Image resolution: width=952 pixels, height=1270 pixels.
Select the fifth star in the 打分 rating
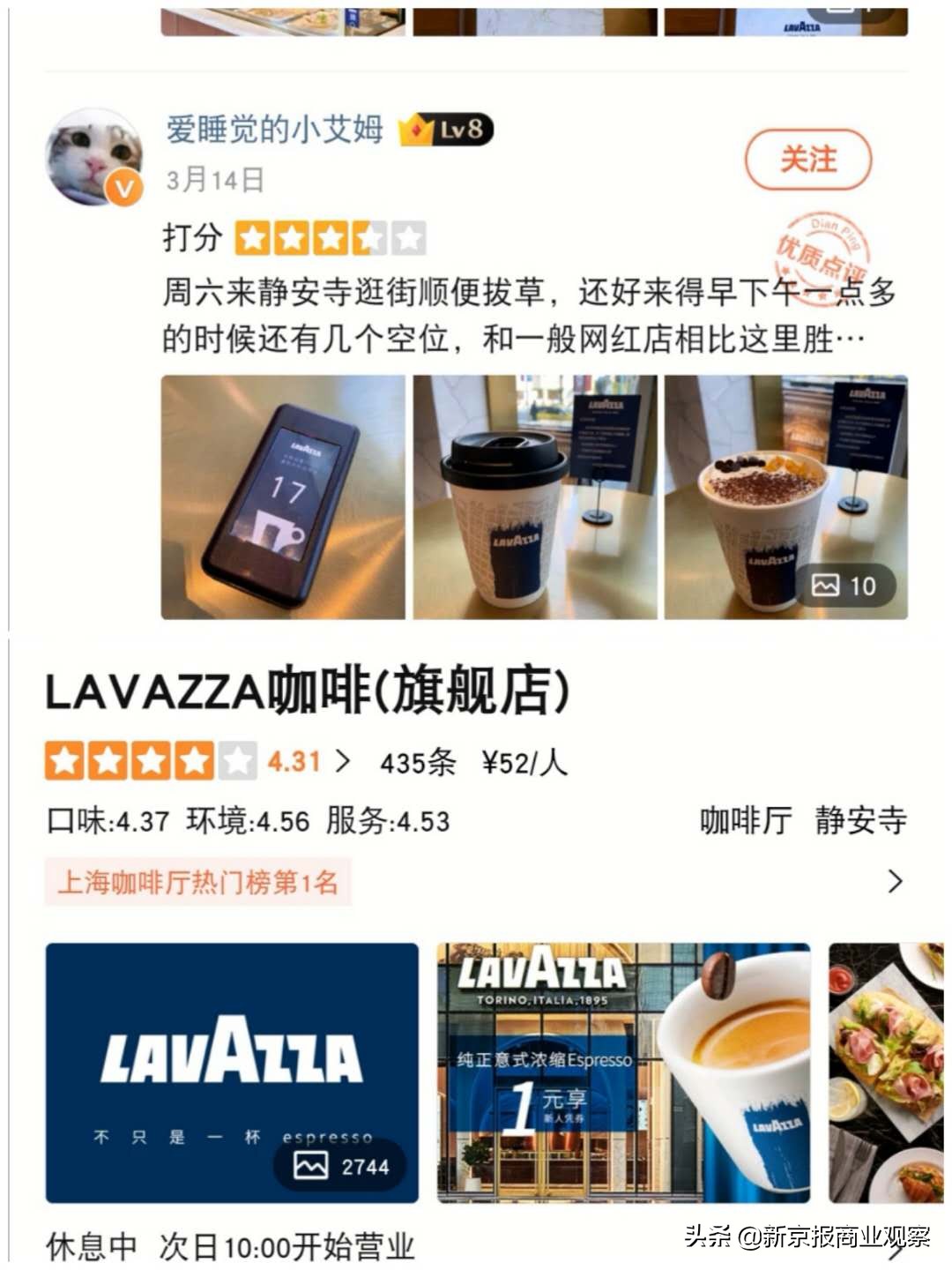pyautogui.click(x=407, y=235)
